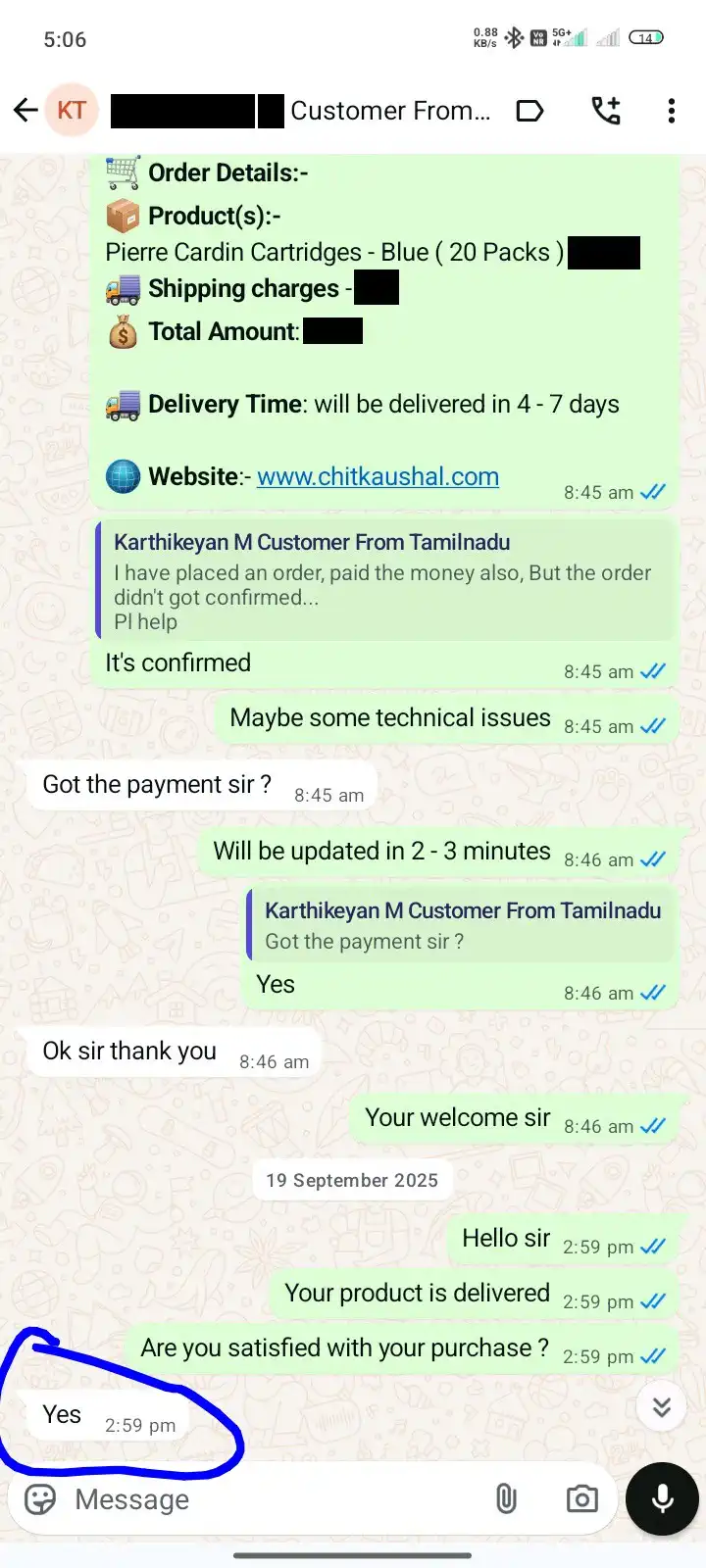Jump to quoted message "I have placed an order"
Viewport: 706px width, 1568px height.
(x=384, y=580)
